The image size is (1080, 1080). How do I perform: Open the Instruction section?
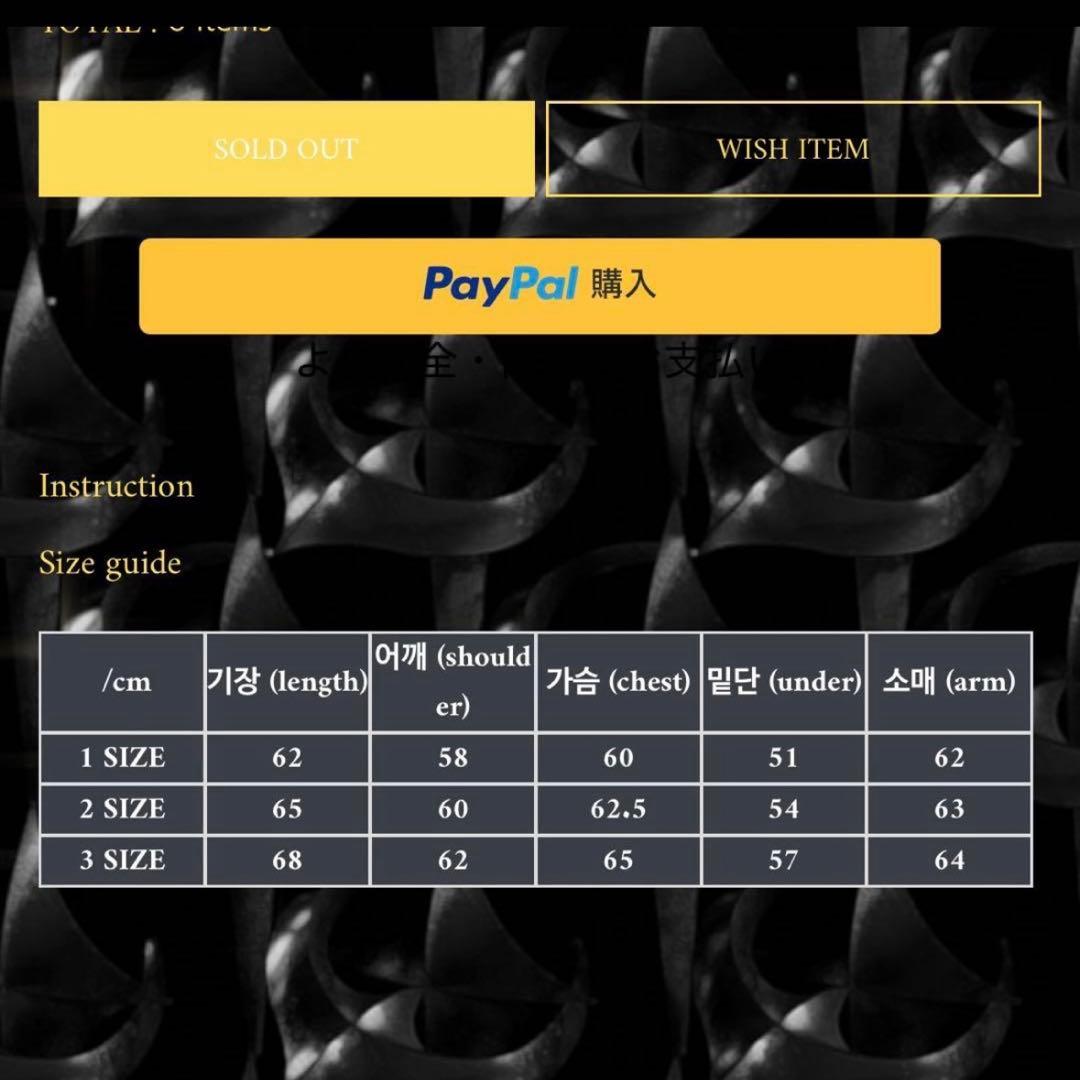[x=116, y=486]
